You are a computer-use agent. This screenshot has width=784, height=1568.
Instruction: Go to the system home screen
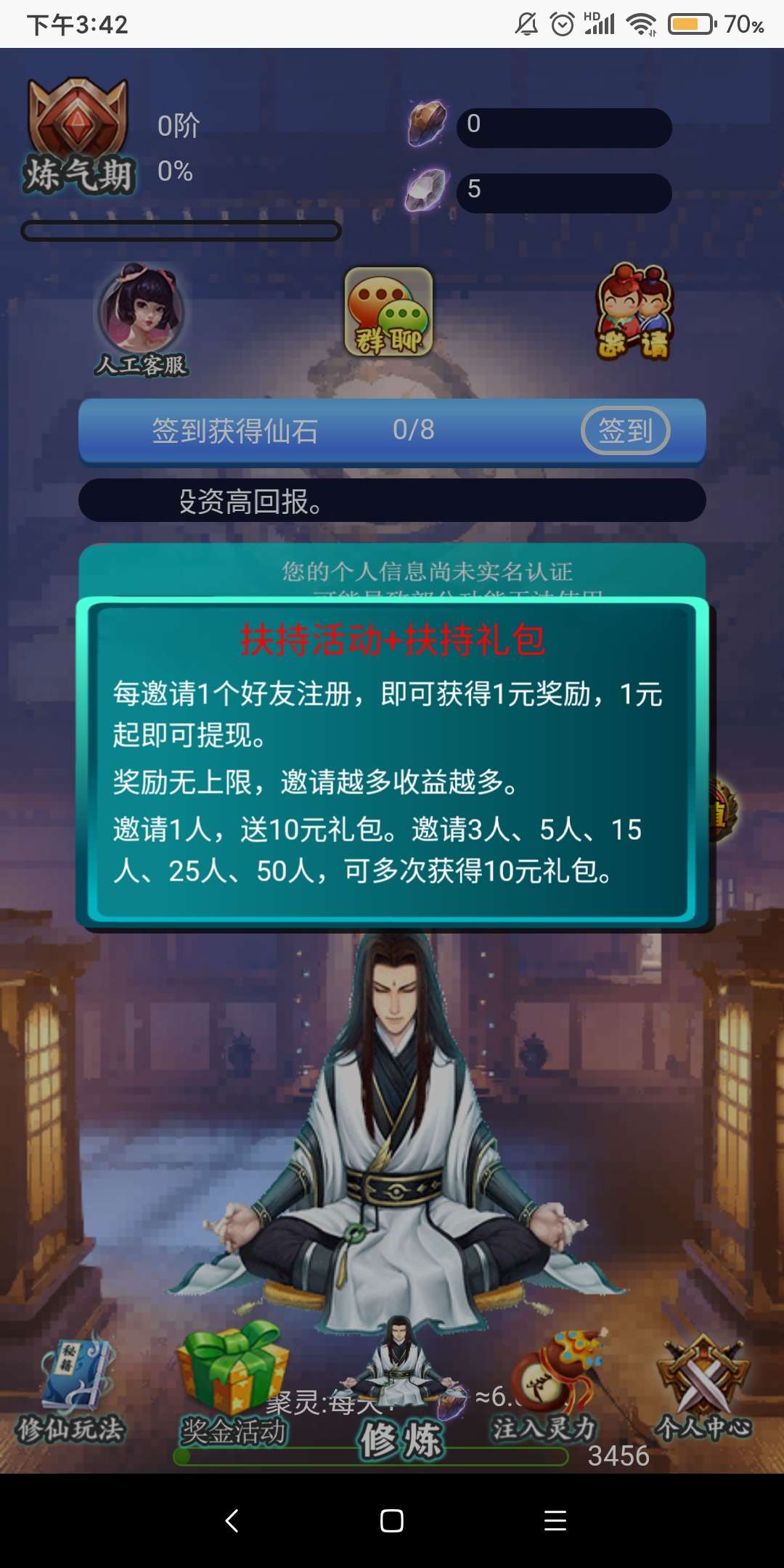point(392,1521)
